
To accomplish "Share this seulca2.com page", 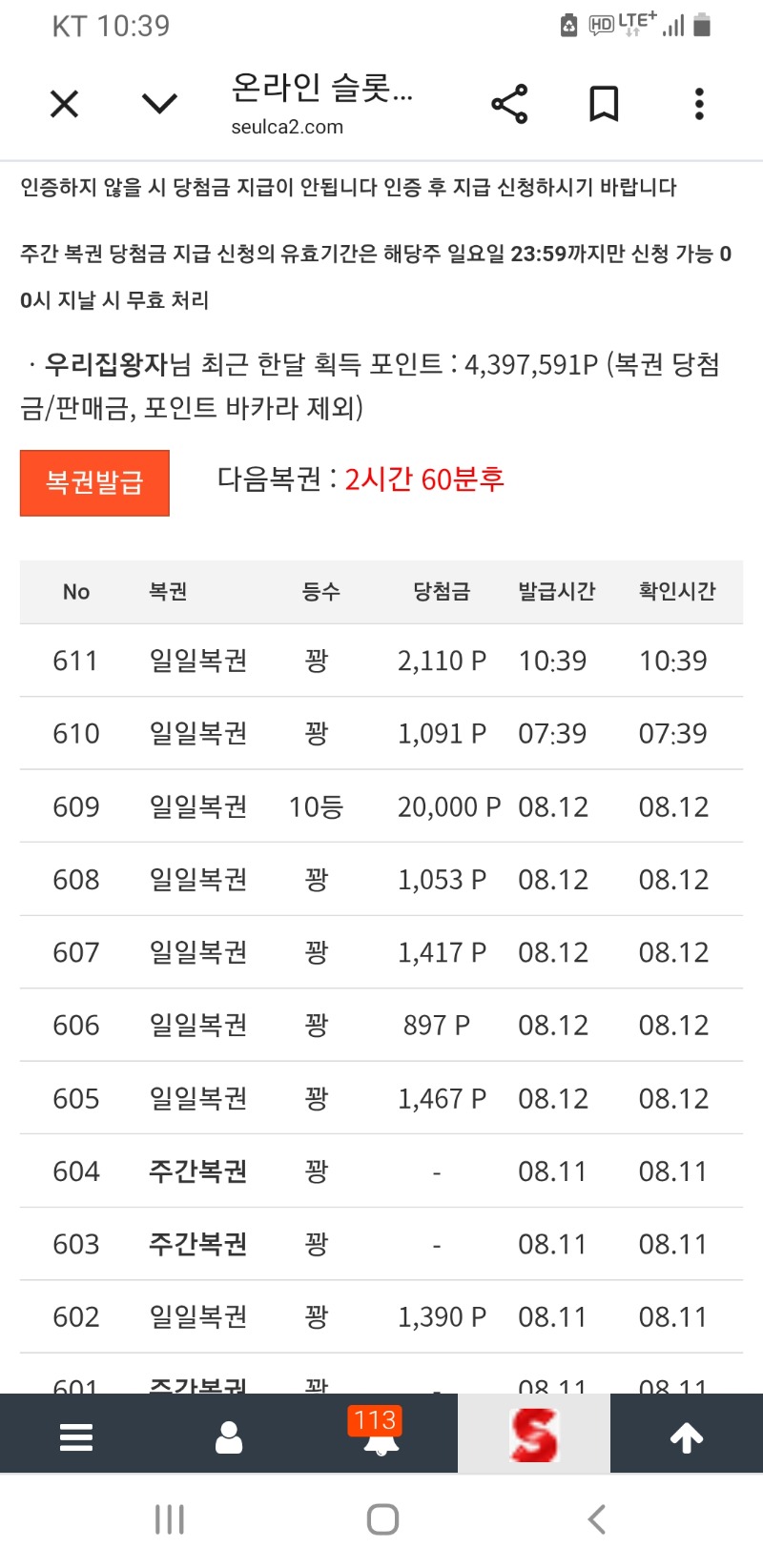I will point(509,104).
